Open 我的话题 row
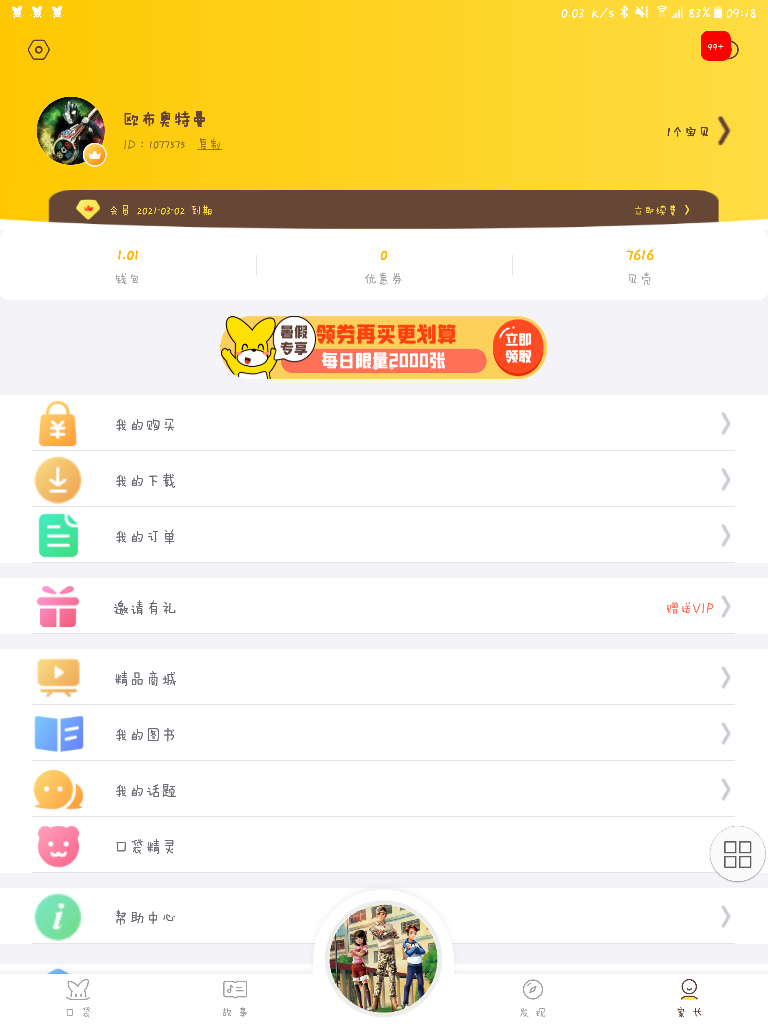This screenshot has height=1024, width=768. [x=384, y=790]
